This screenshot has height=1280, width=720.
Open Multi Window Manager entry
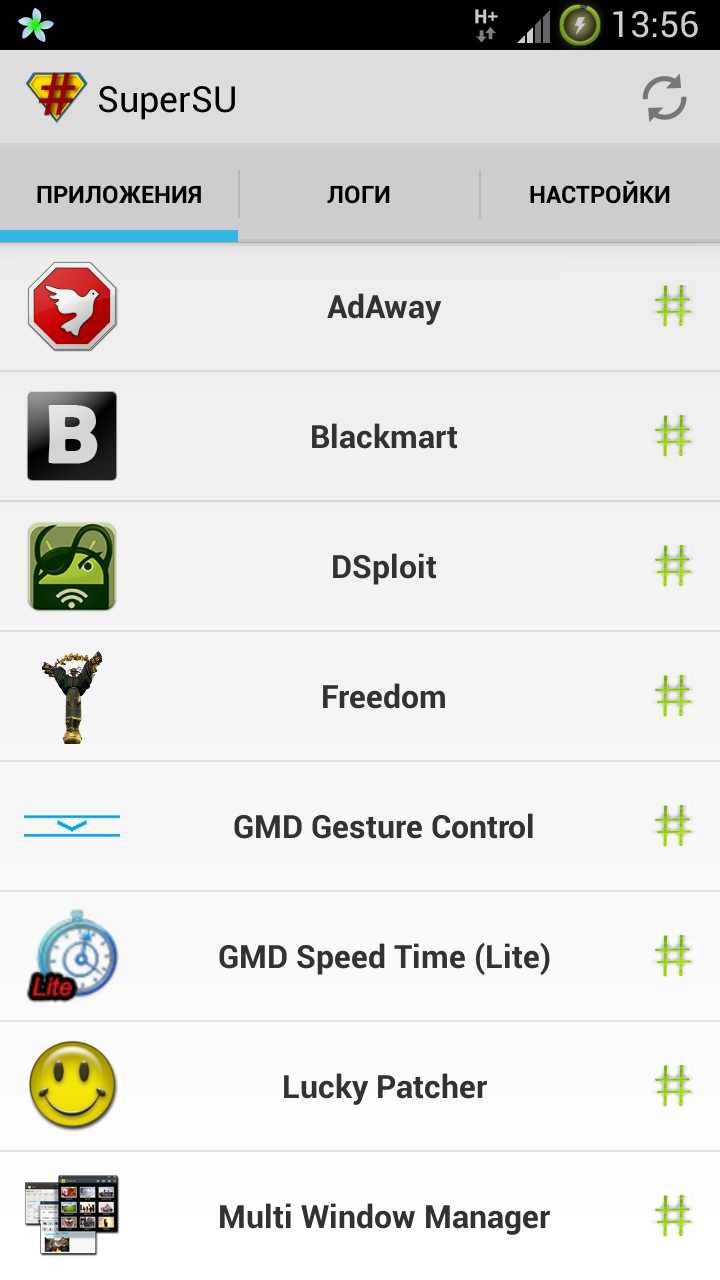pyautogui.click(x=384, y=1217)
